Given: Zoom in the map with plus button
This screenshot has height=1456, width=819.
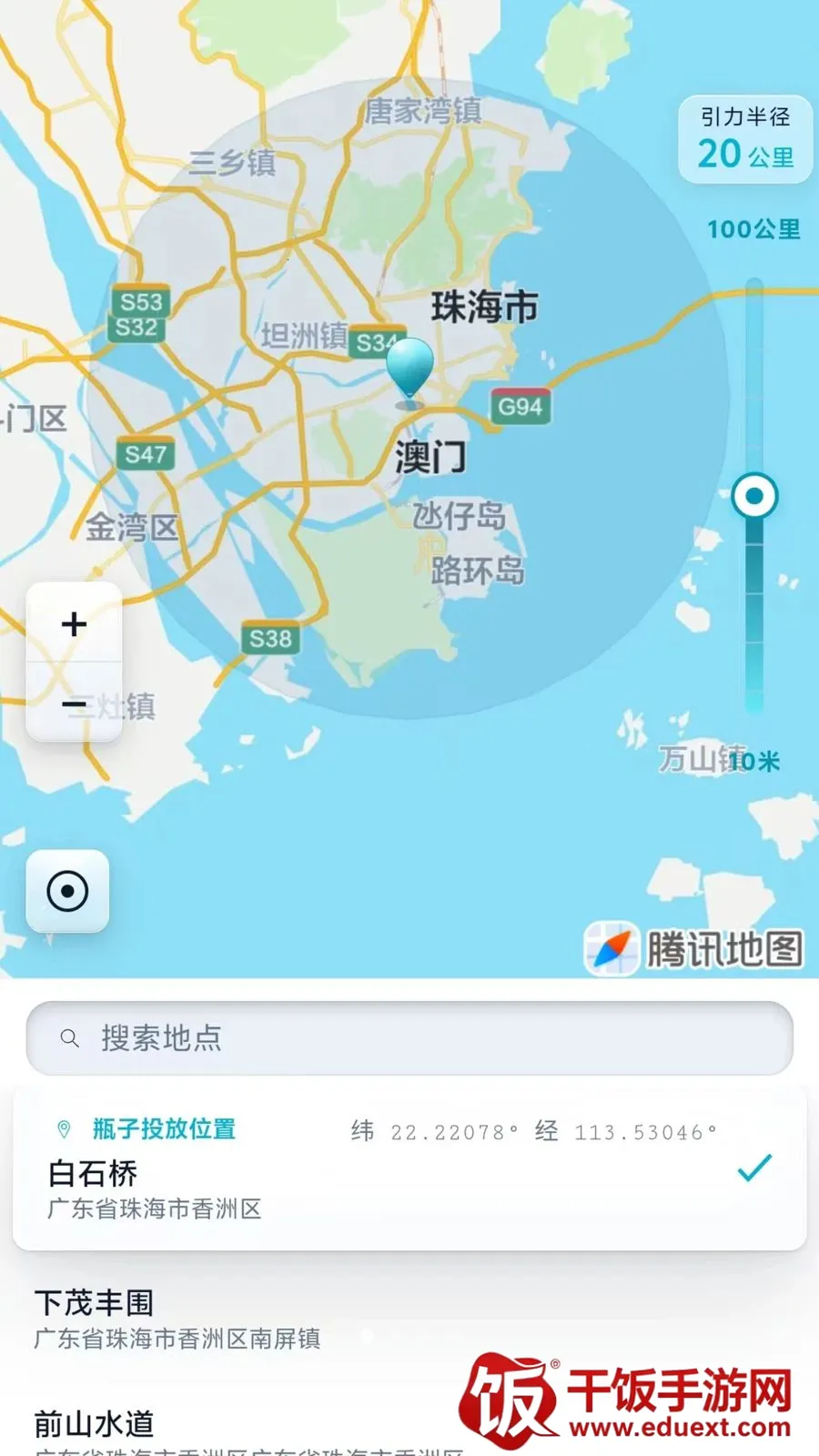Looking at the screenshot, I should coord(74,623).
